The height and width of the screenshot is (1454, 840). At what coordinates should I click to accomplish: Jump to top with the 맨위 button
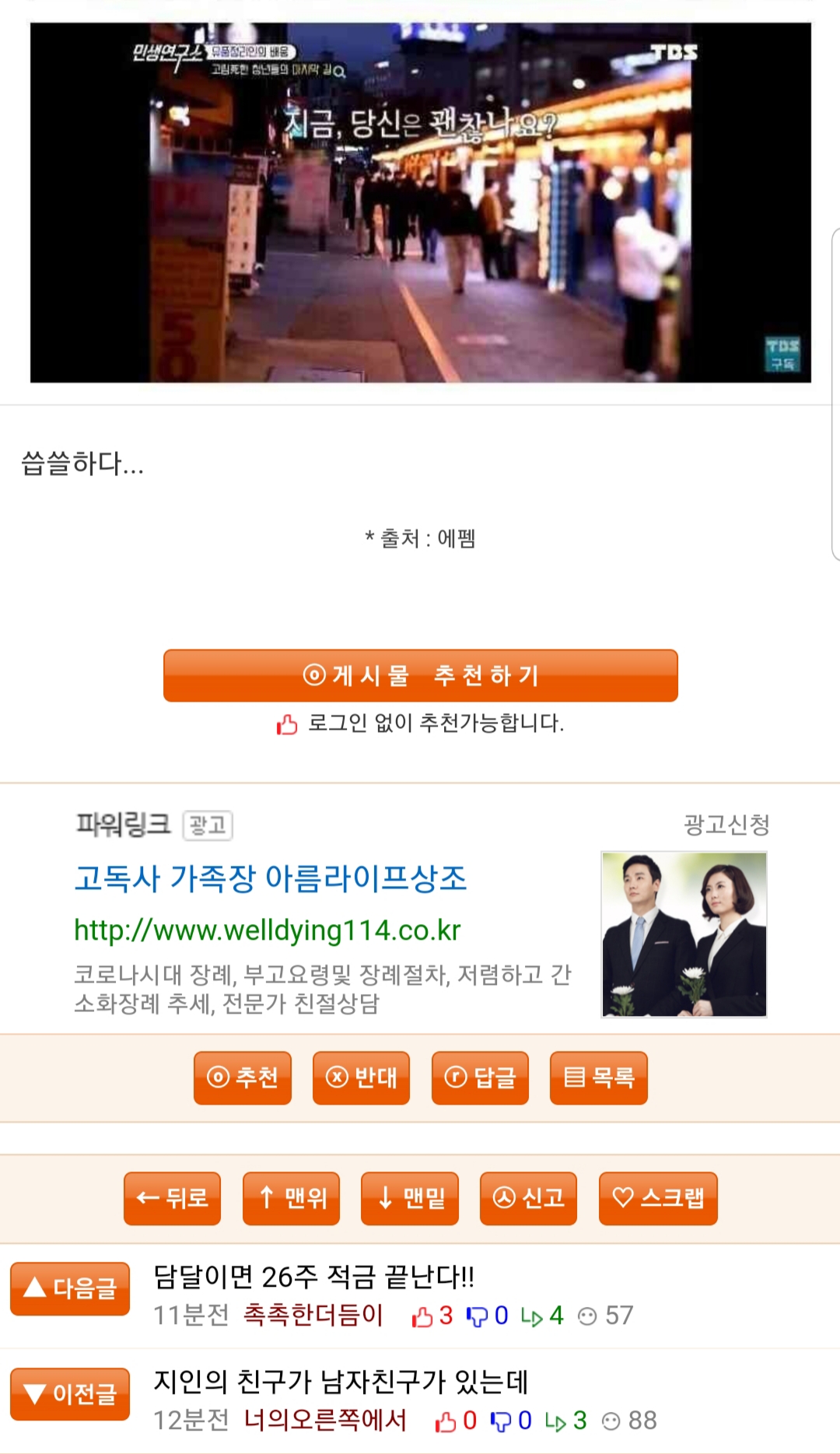tap(291, 1199)
